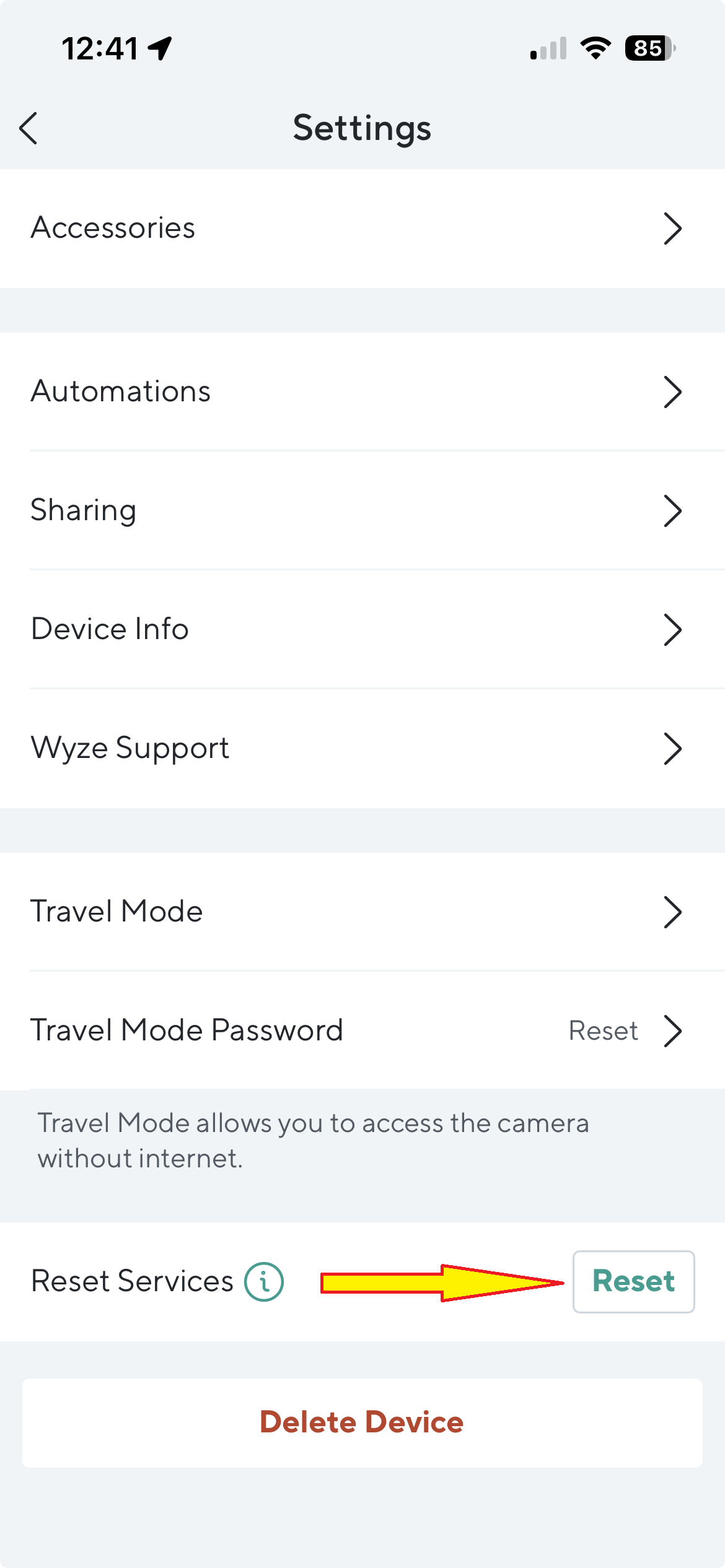
Task: Tap the Reset button for Reset Services
Action: (x=633, y=1281)
